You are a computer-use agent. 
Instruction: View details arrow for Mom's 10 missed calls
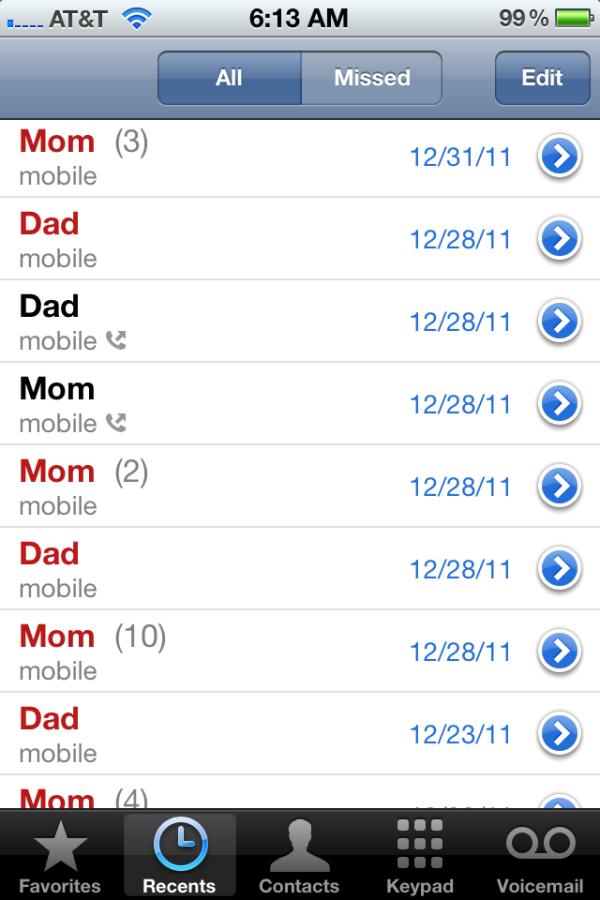coord(560,652)
